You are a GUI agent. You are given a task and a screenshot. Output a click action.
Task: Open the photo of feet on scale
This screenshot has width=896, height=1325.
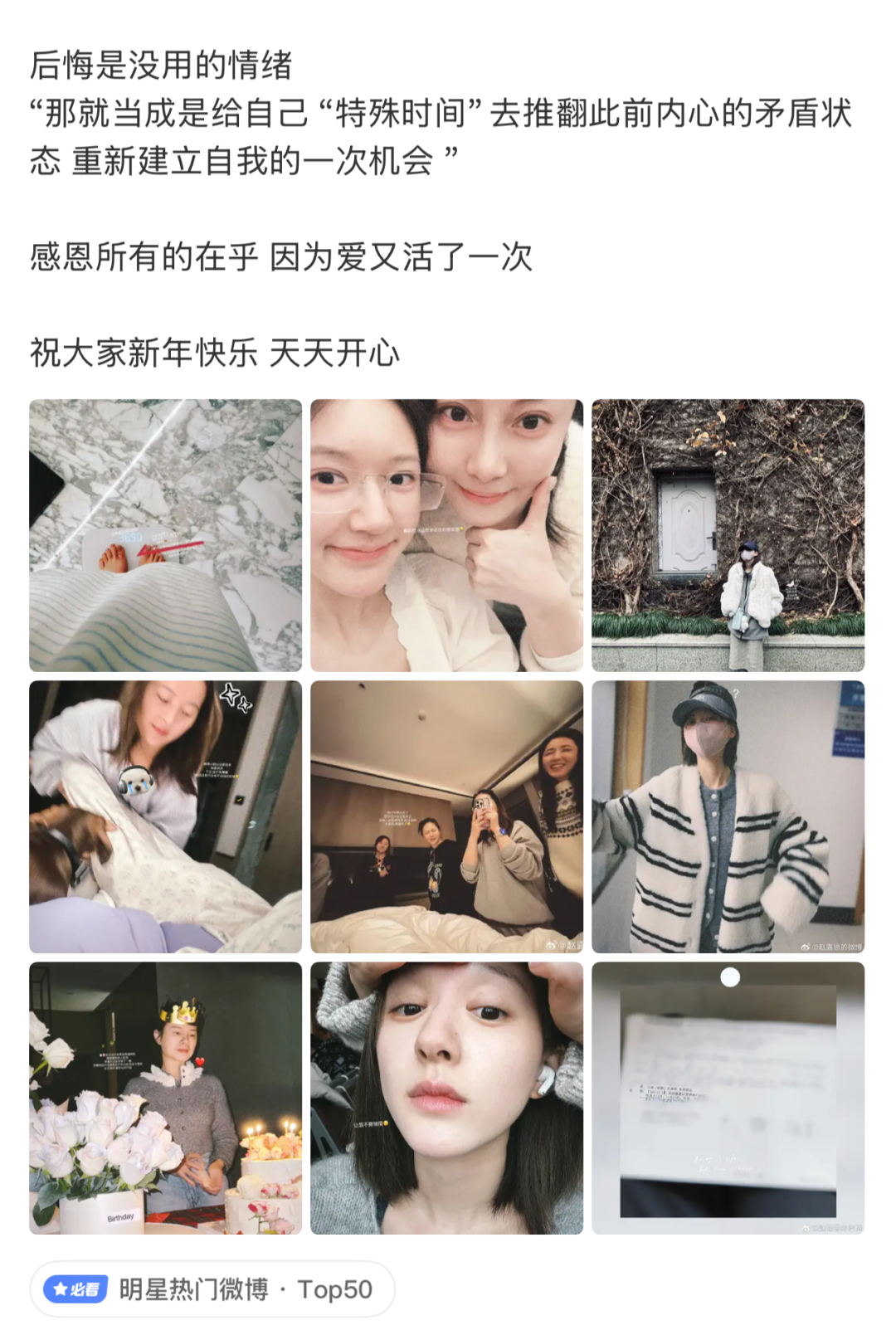coord(165,535)
